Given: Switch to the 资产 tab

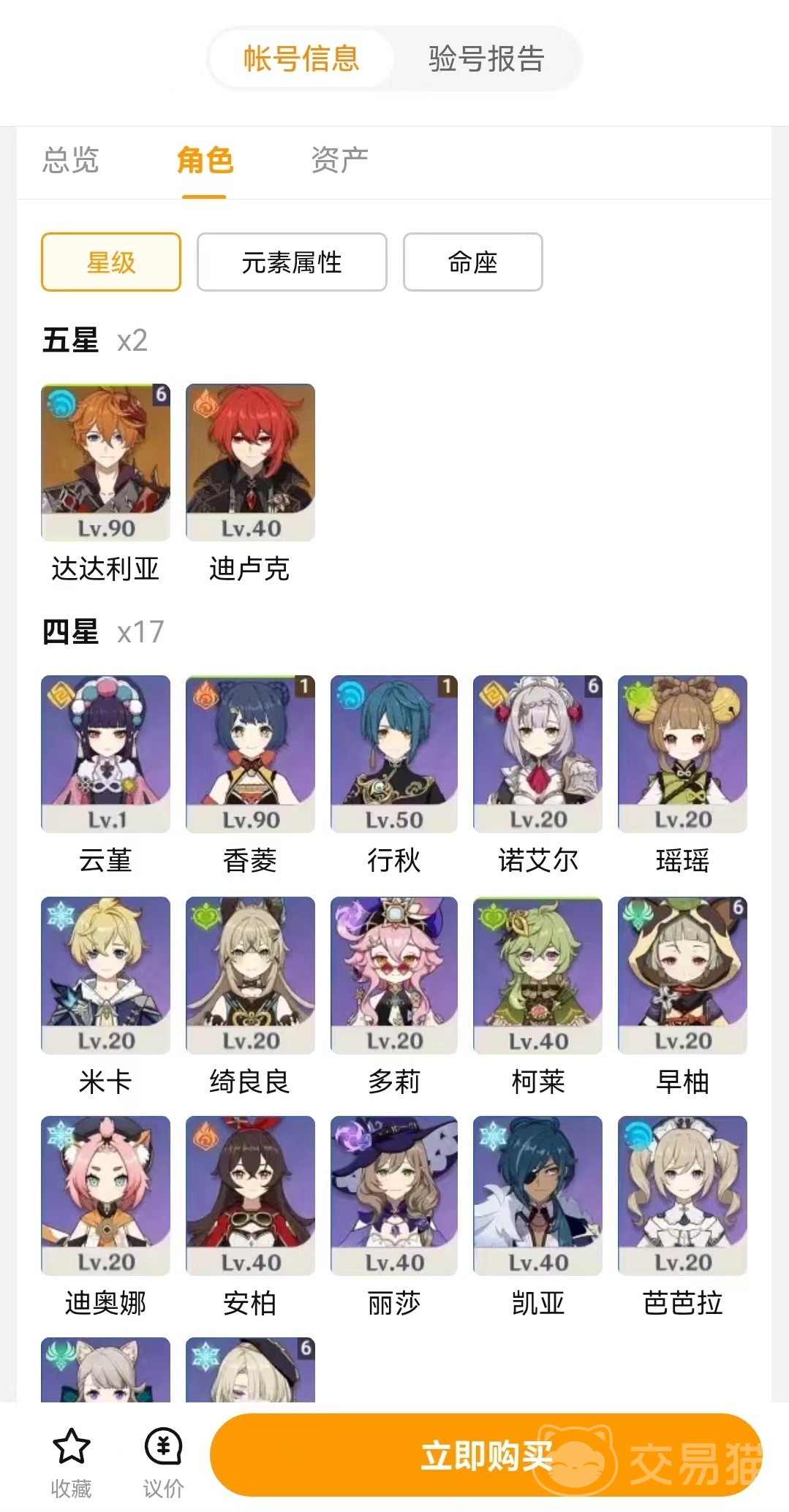Looking at the screenshot, I should tap(339, 160).
